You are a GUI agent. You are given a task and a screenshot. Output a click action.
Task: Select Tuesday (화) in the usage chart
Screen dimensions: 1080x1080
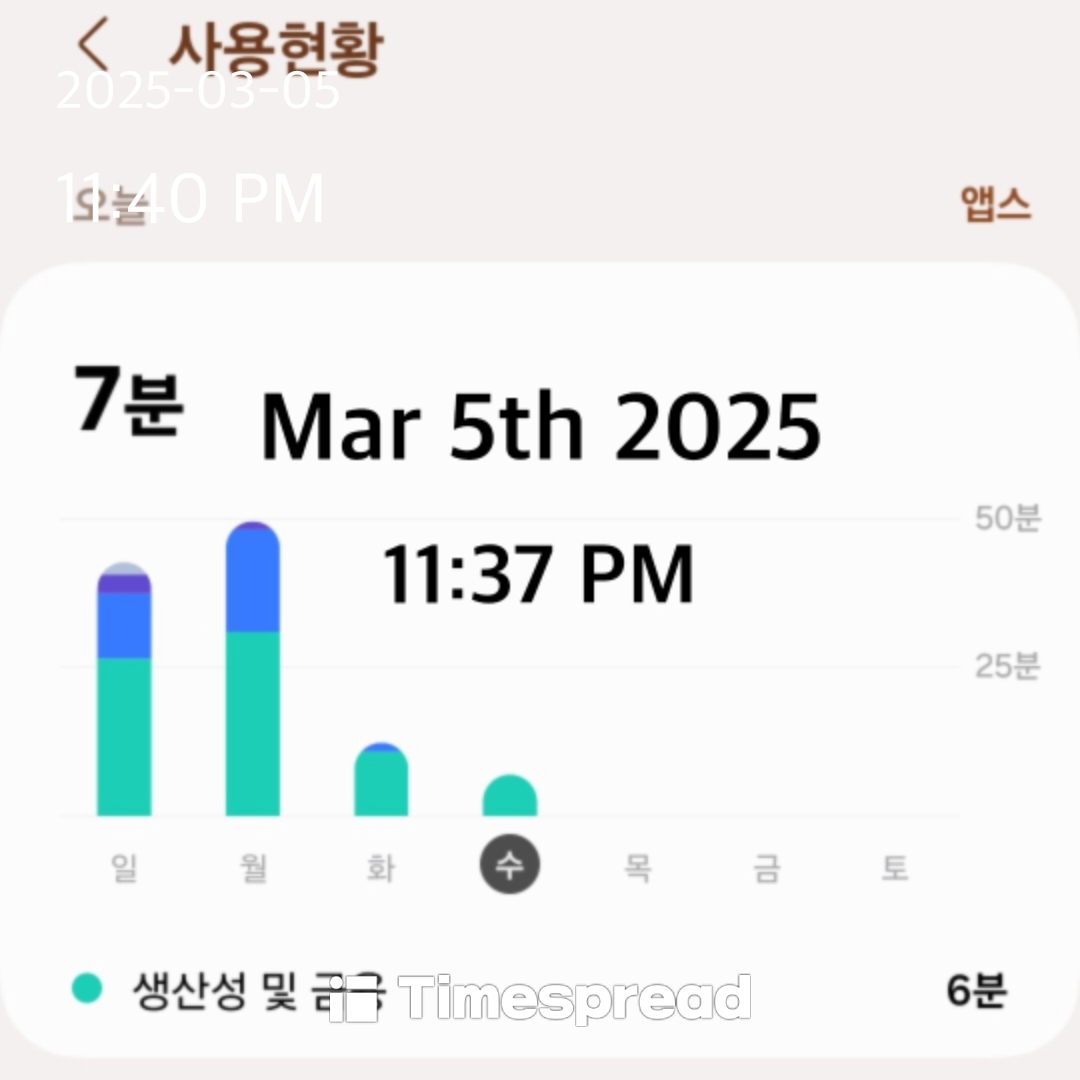point(381,867)
